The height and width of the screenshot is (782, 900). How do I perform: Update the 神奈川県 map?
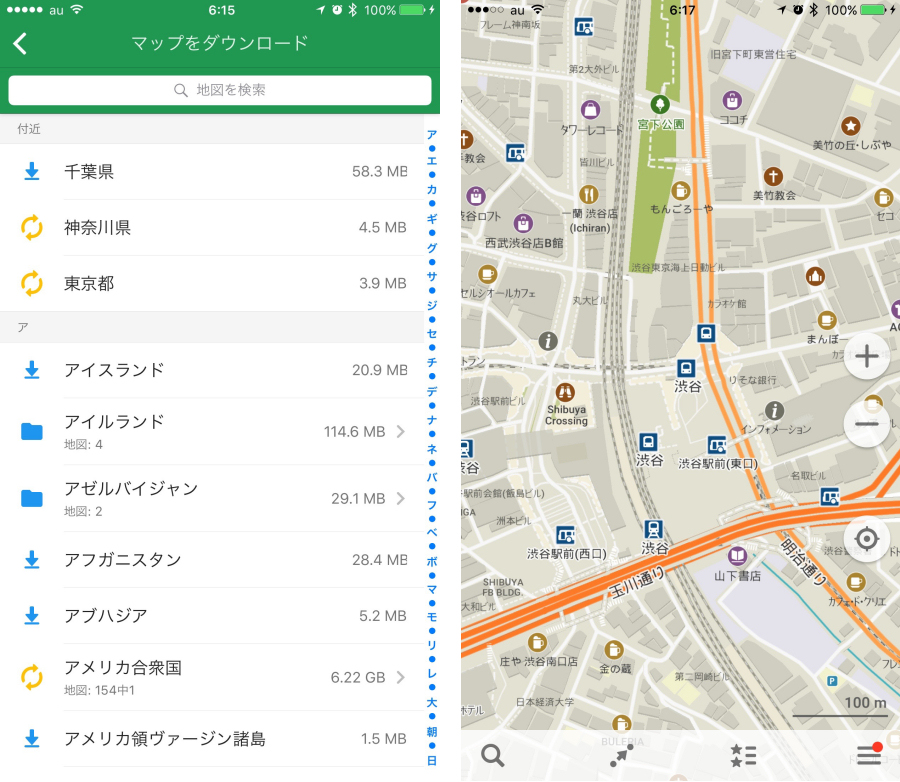pos(32,228)
